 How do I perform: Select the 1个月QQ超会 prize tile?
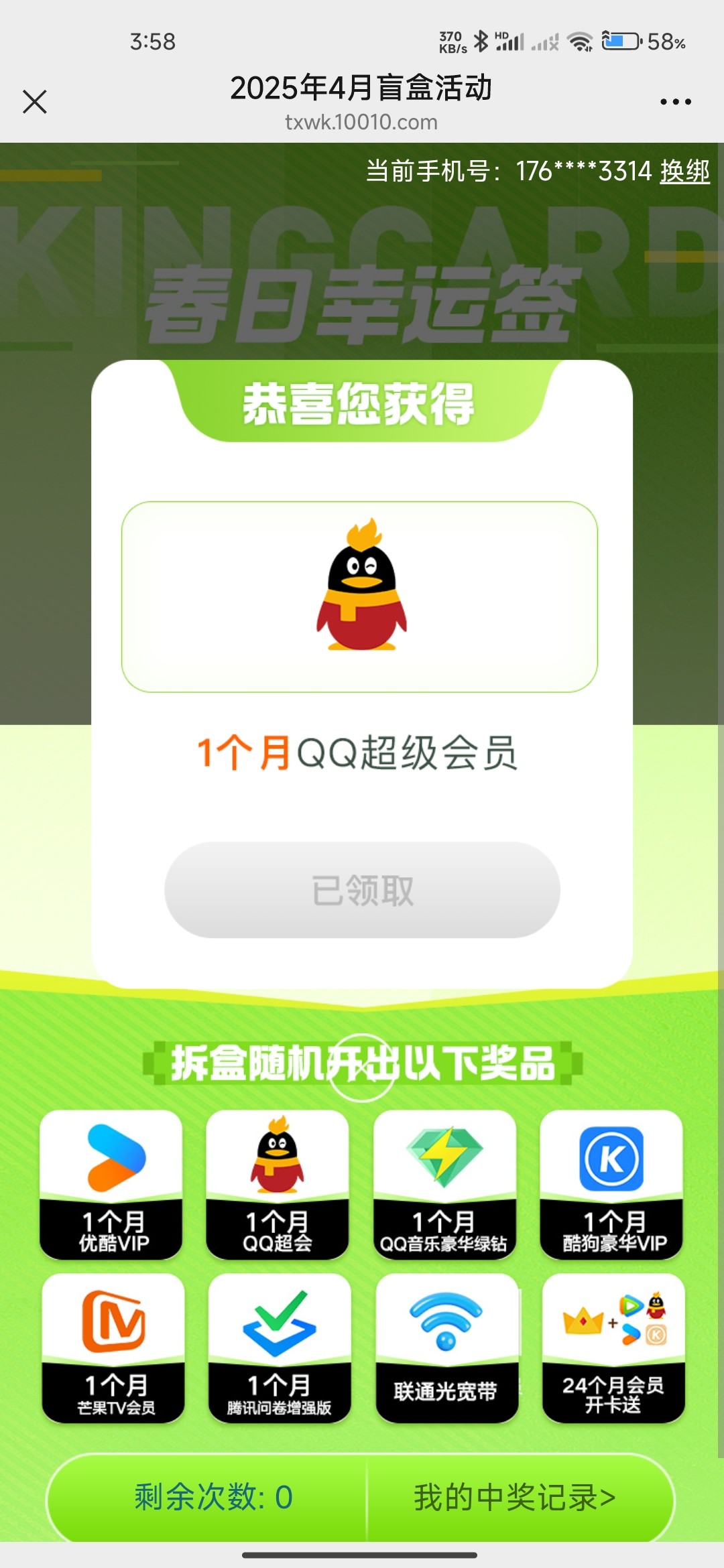(278, 1184)
